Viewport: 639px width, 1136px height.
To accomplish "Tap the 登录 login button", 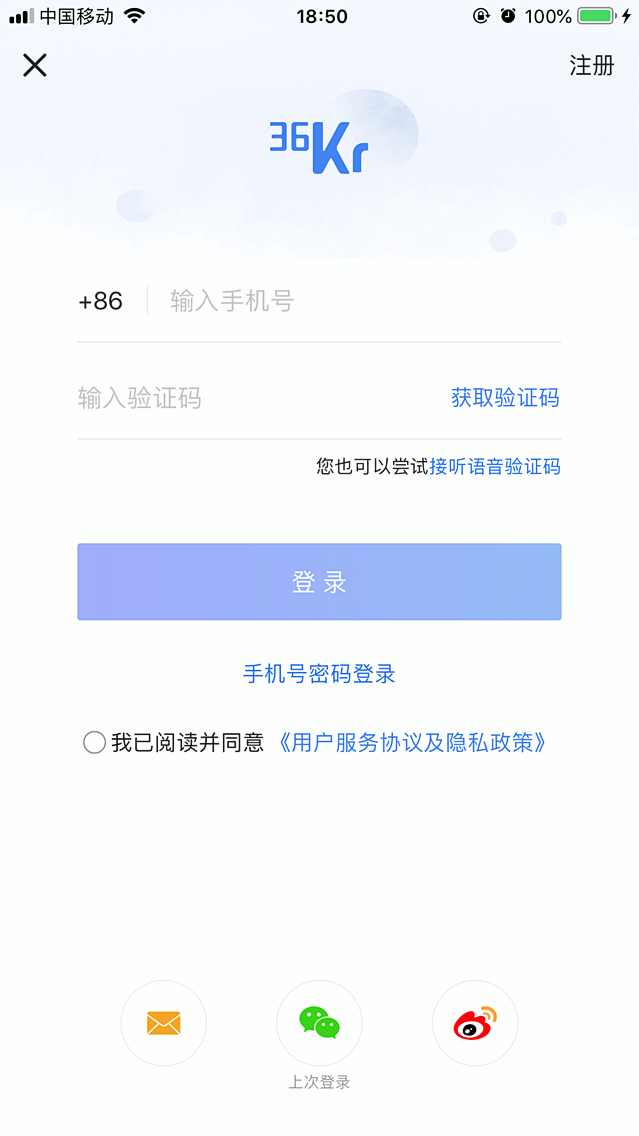I will click(x=319, y=582).
